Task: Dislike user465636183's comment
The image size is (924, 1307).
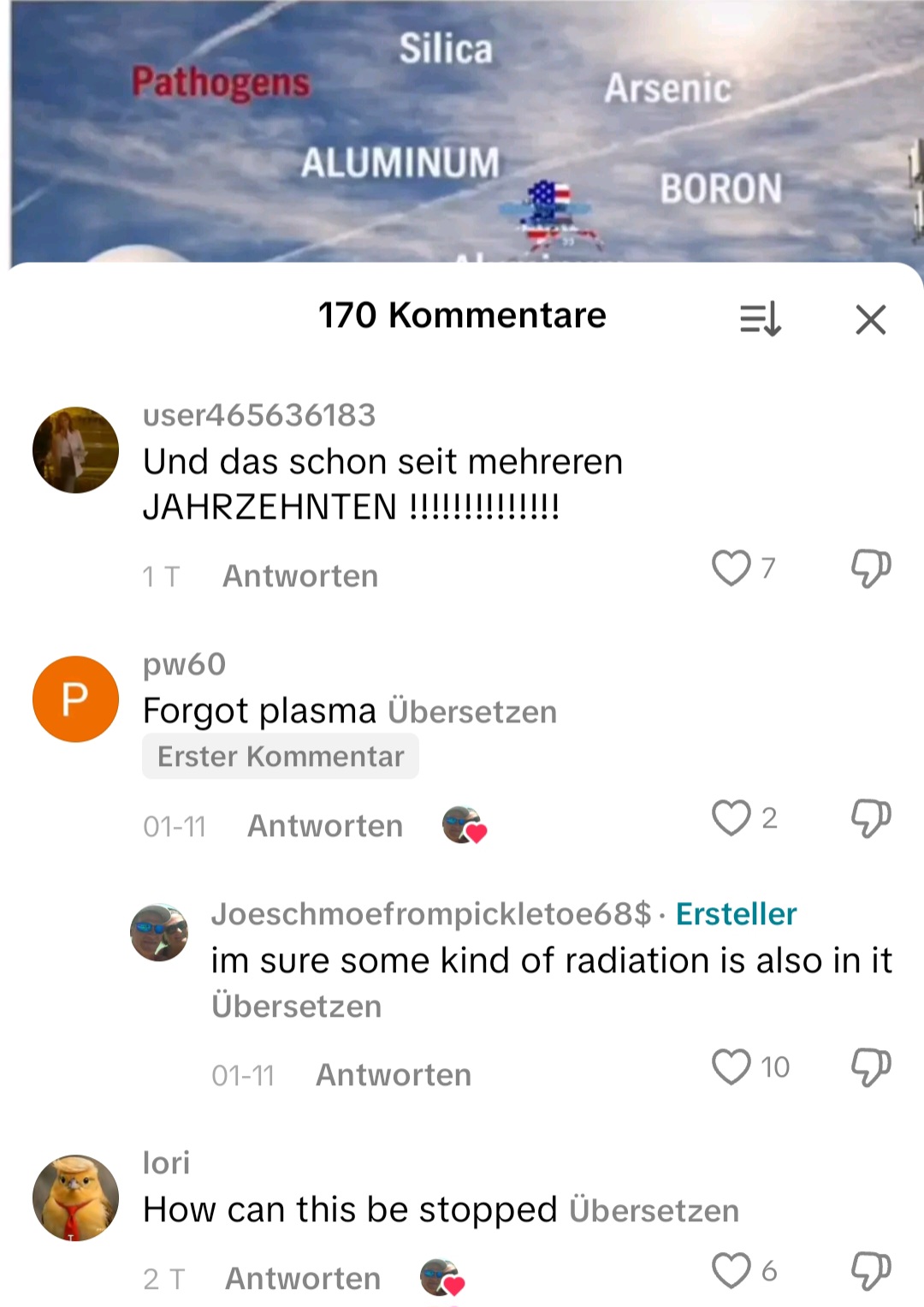Action: pyautogui.click(x=870, y=567)
